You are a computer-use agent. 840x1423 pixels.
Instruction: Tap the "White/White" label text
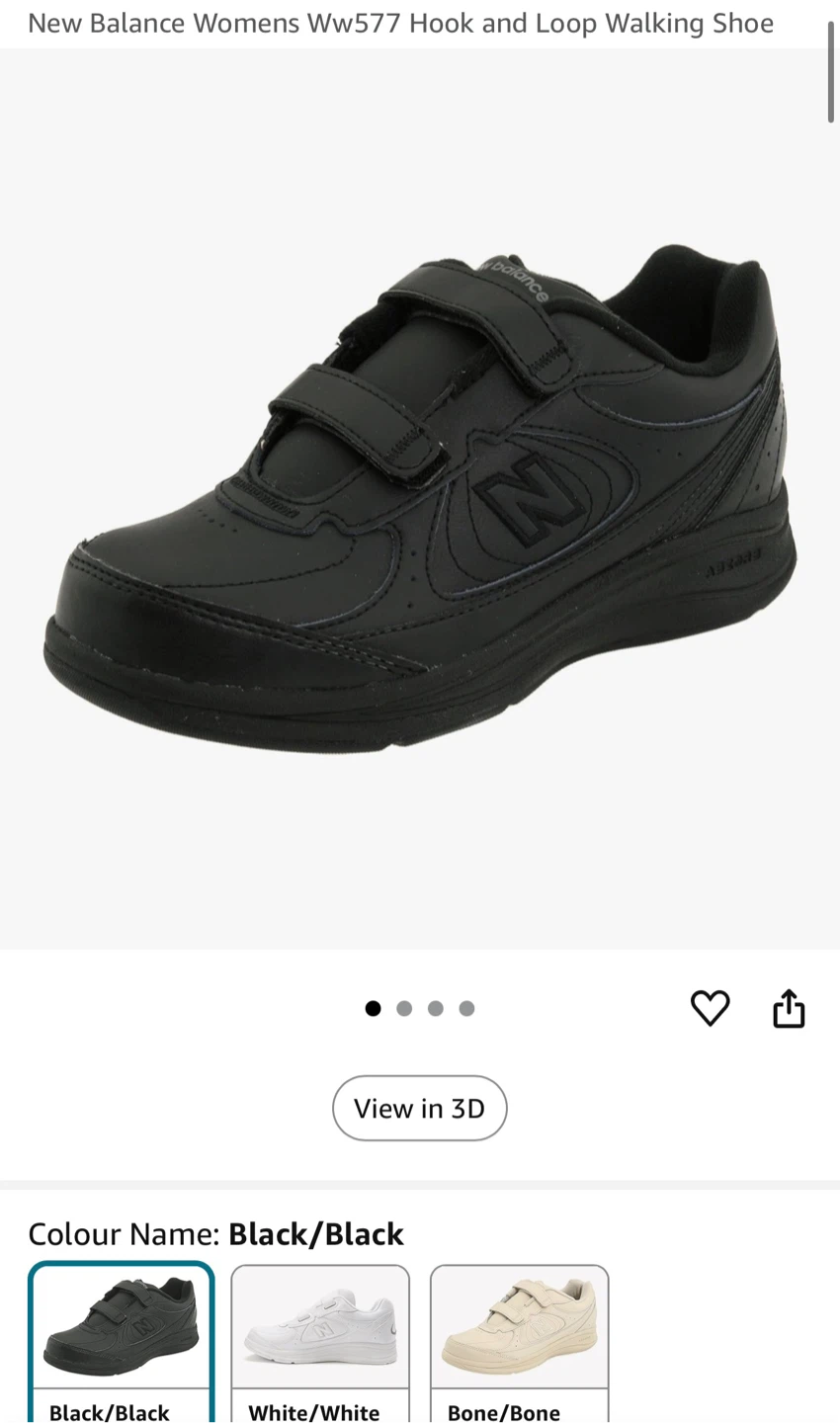(x=313, y=1411)
